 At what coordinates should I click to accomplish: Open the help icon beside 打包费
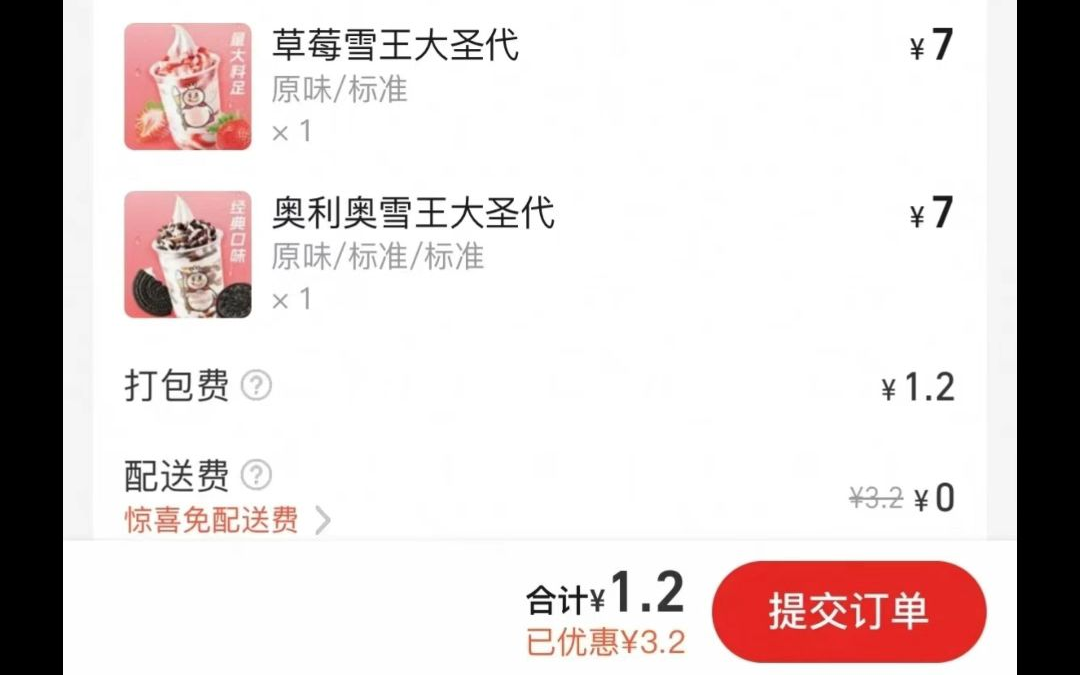257,385
